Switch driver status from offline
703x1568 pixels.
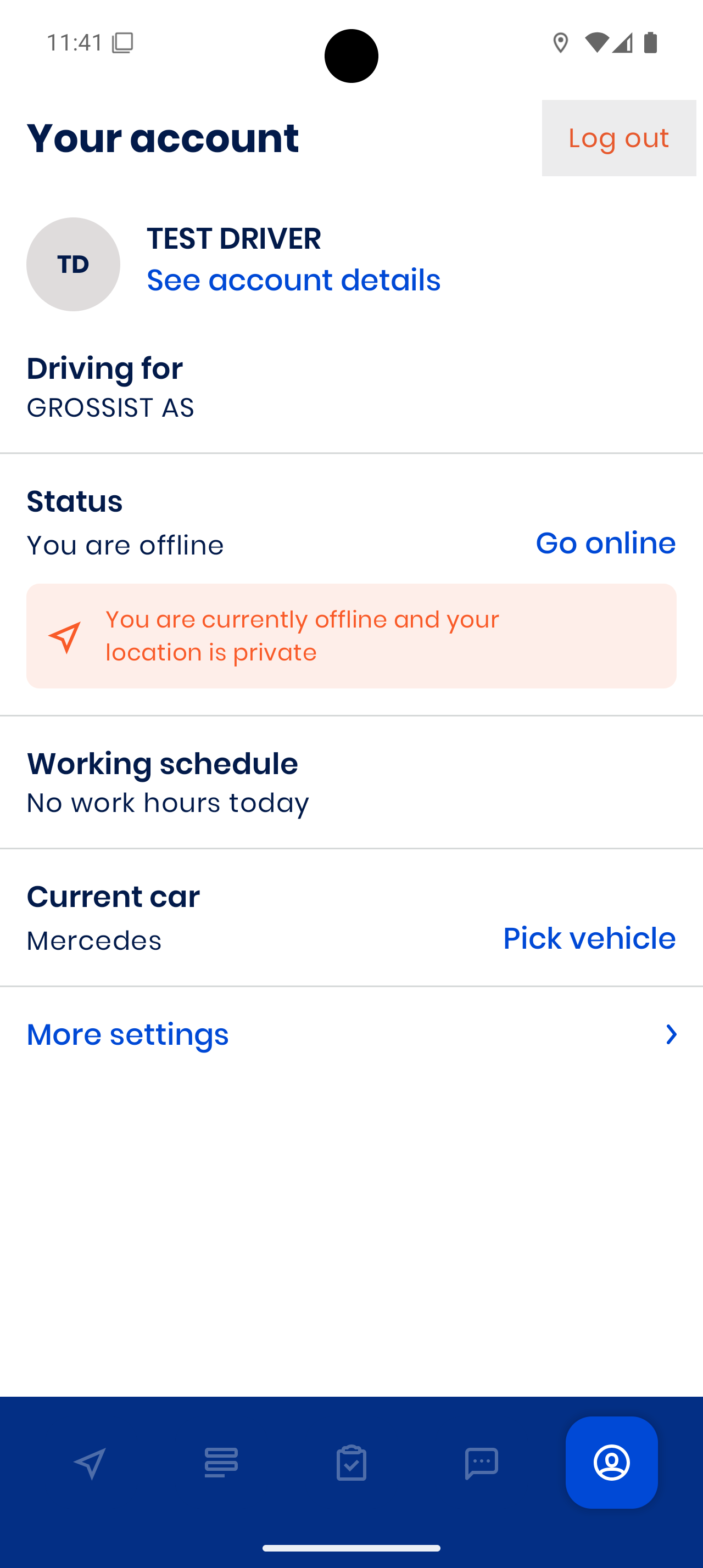point(605,542)
